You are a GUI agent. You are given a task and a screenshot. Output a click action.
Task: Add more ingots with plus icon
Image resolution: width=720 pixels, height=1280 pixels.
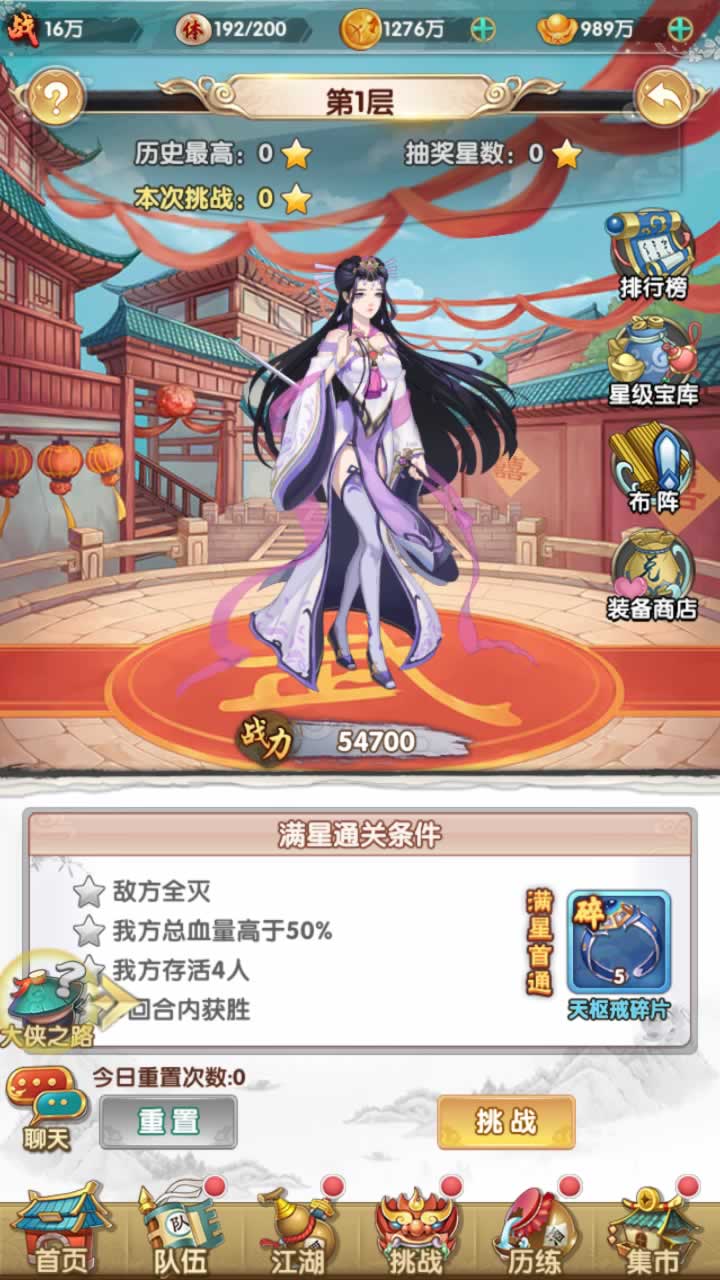click(680, 29)
